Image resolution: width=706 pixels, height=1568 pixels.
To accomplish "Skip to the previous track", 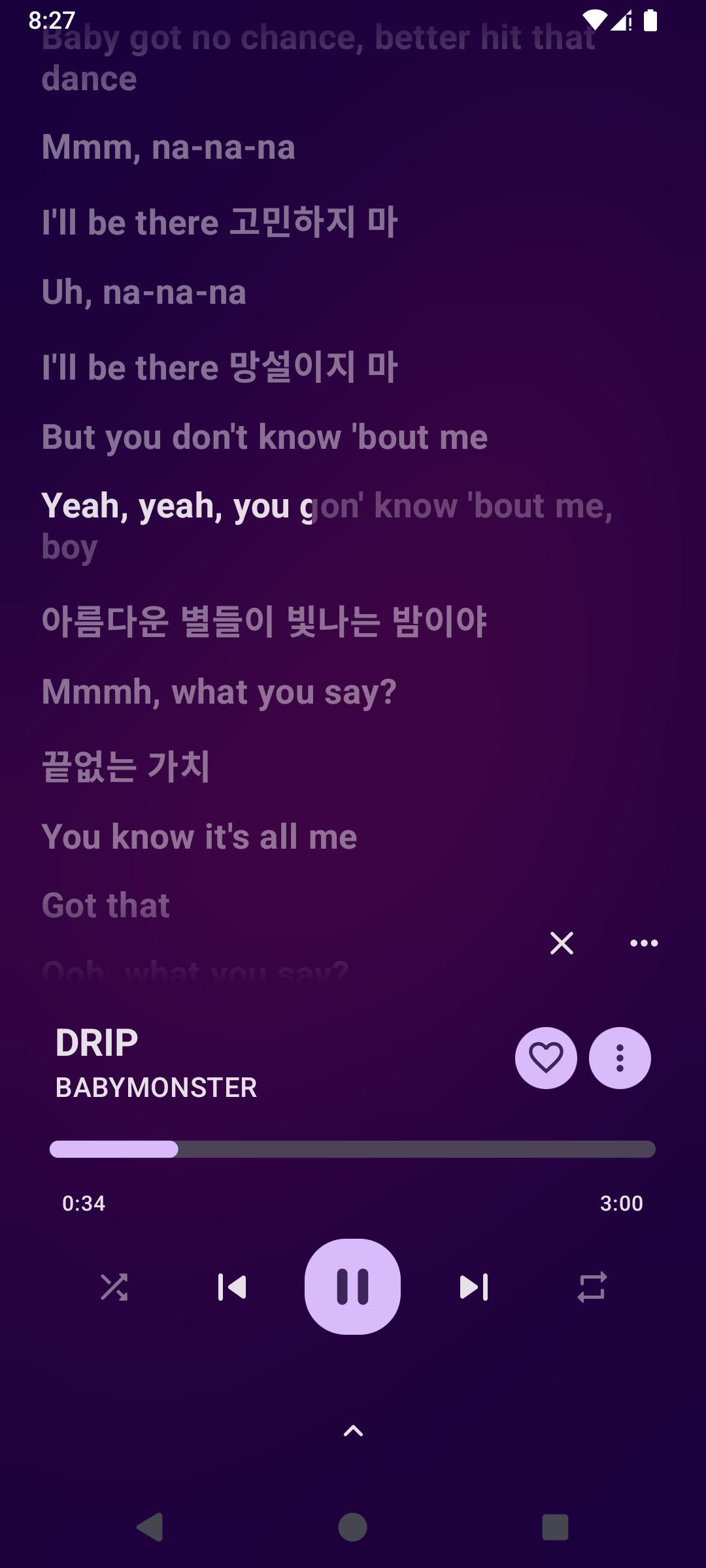I will click(232, 1287).
